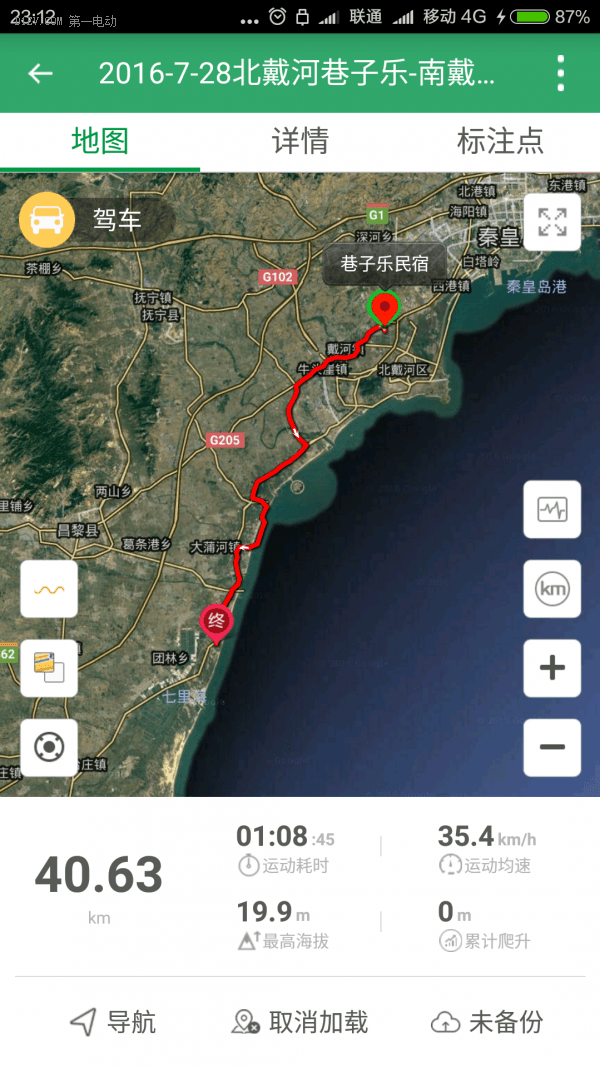This screenshot has height=1067, width=600.
Task: Open the three-dot overflow menu
Action: pyautogui.click(x=561, y=73)
